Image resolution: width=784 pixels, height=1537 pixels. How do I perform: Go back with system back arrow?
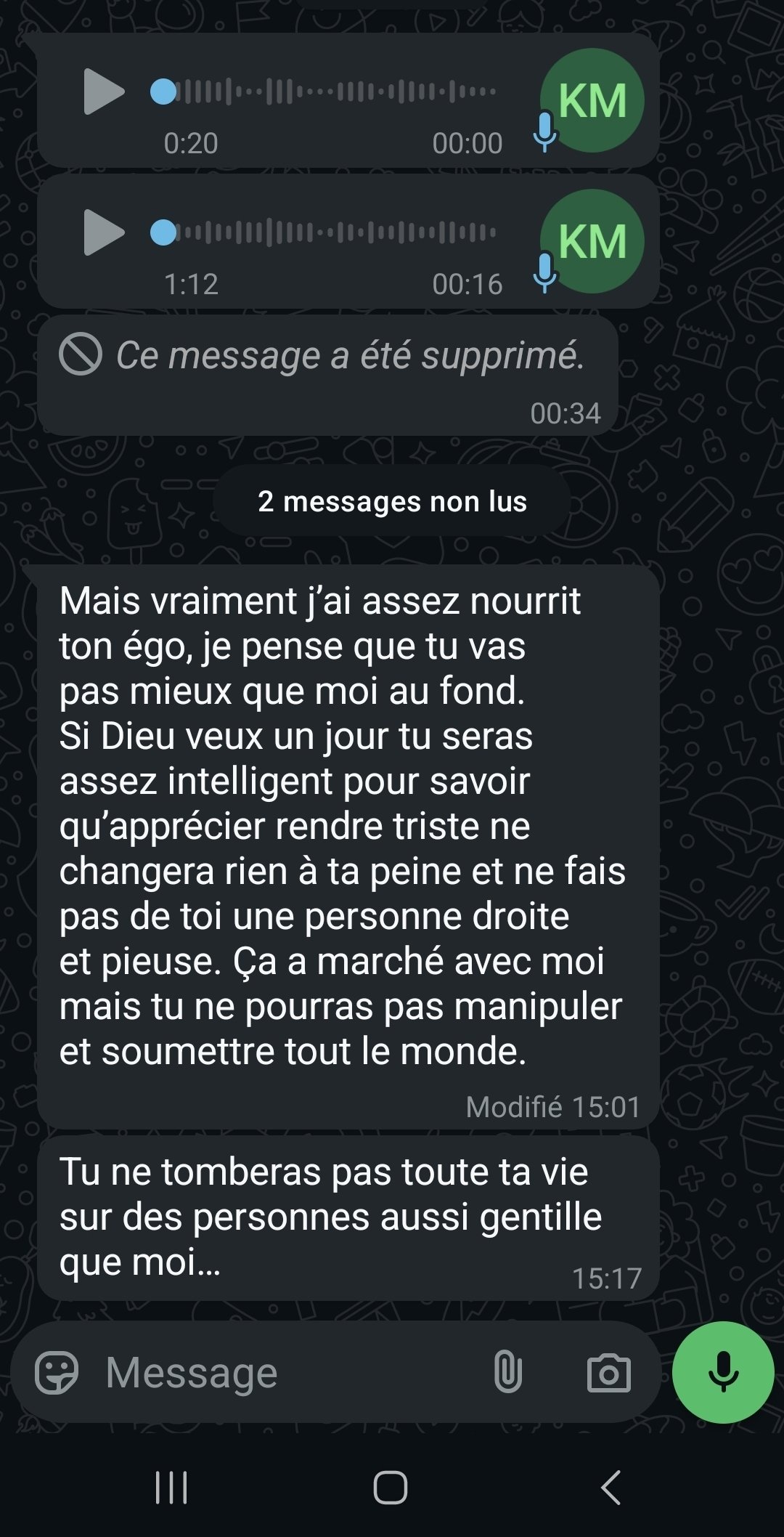coord(611,1487)
